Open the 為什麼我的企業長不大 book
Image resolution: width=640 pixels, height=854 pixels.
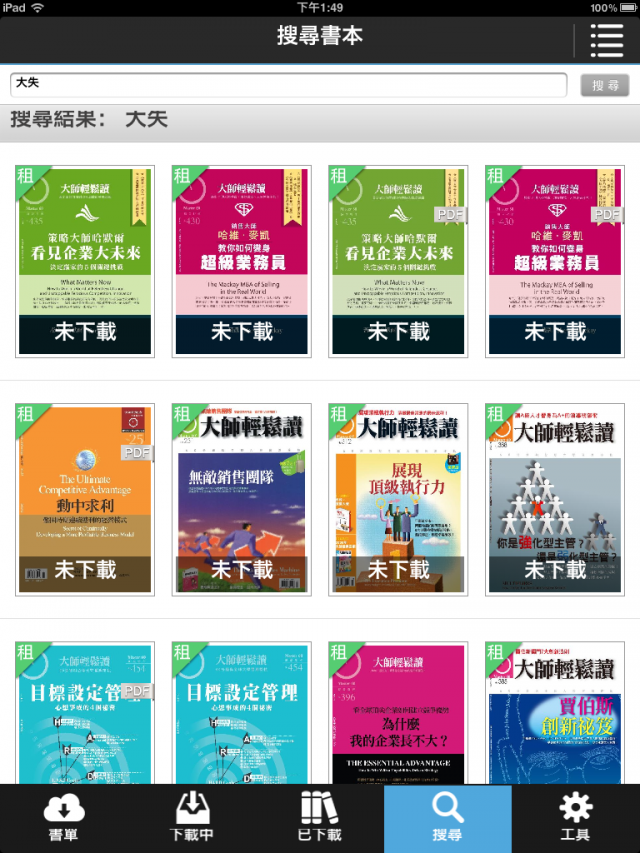click(398, 713)
